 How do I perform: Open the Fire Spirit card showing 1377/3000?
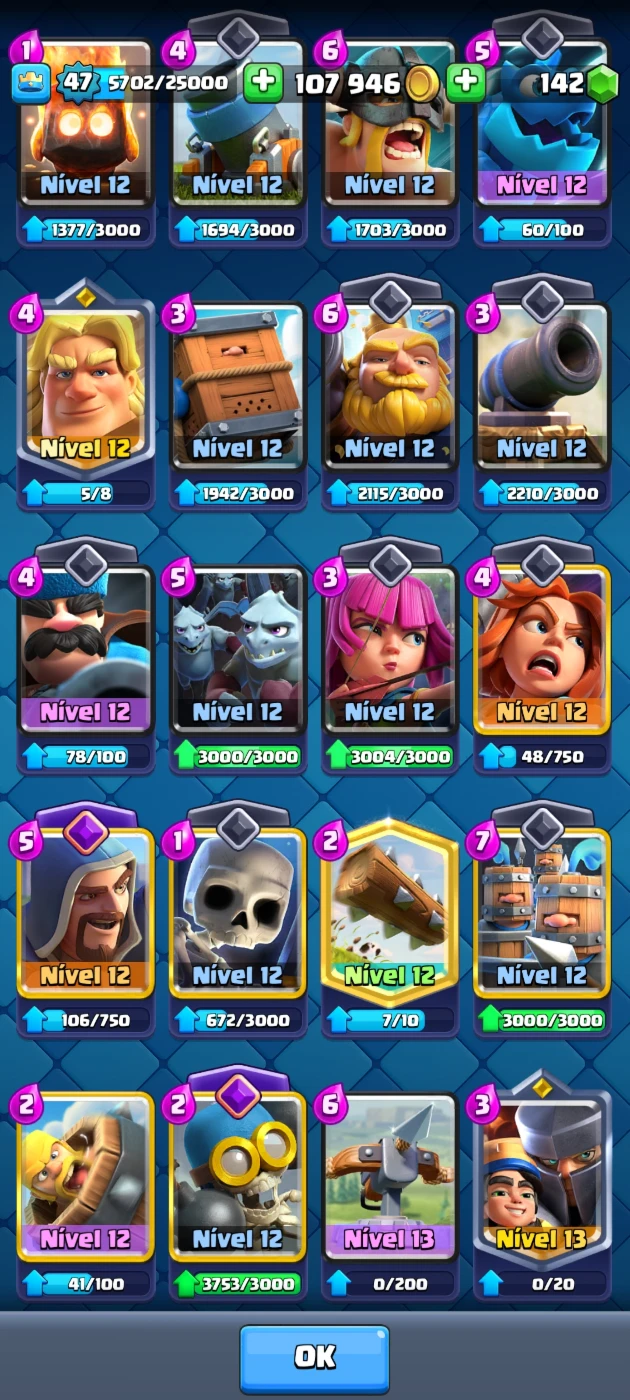(85, 140)
